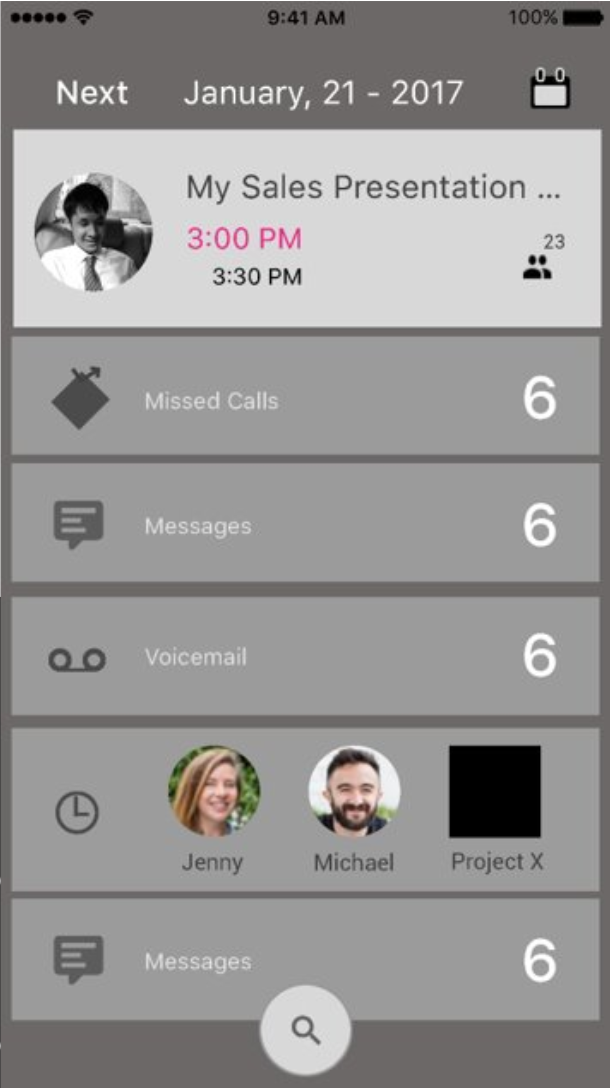Open Missed Calls row
Screen dimensions: 610x1088
306,398
